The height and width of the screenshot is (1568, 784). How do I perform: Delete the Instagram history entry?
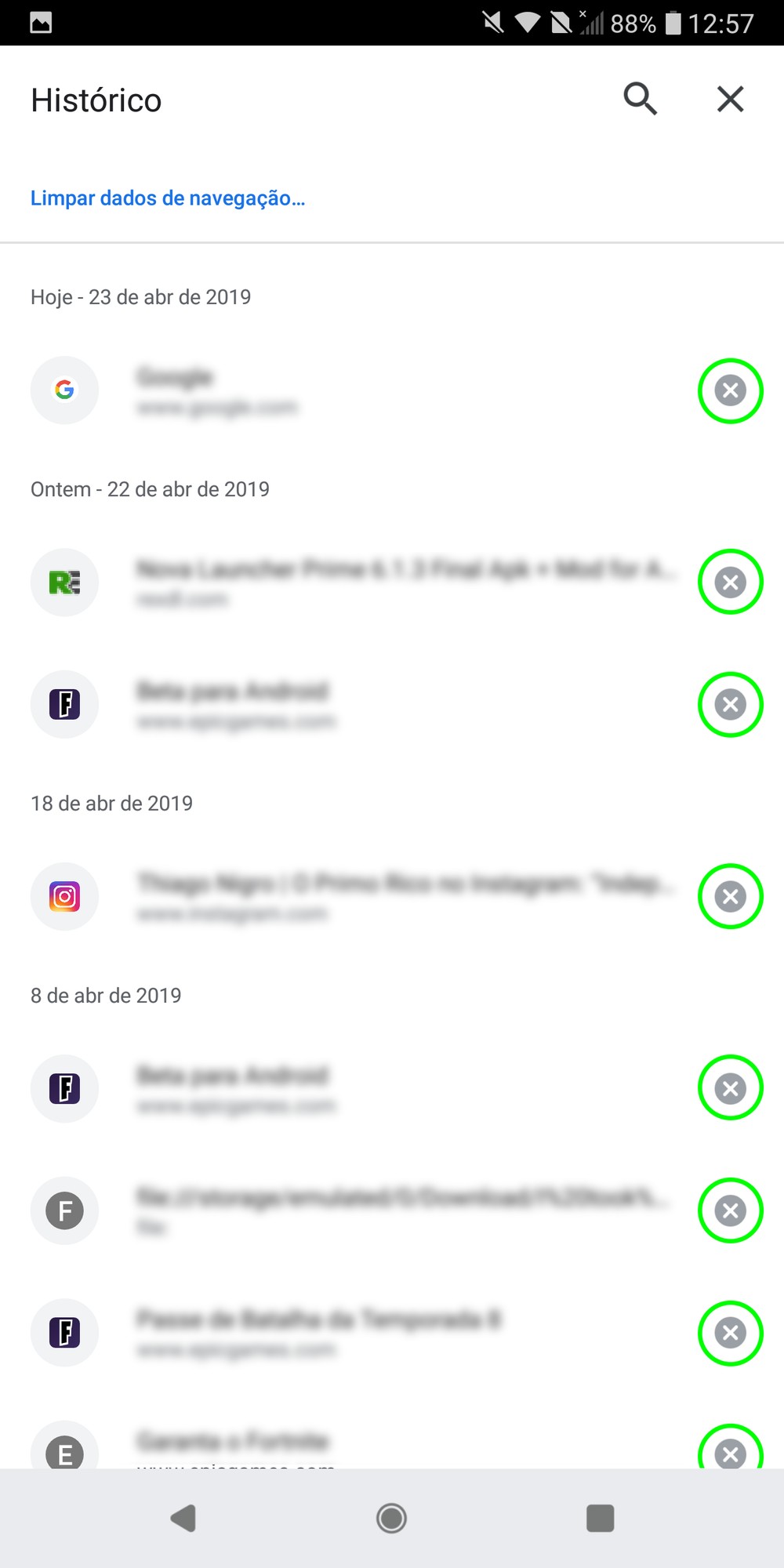(x=730, y=896)
